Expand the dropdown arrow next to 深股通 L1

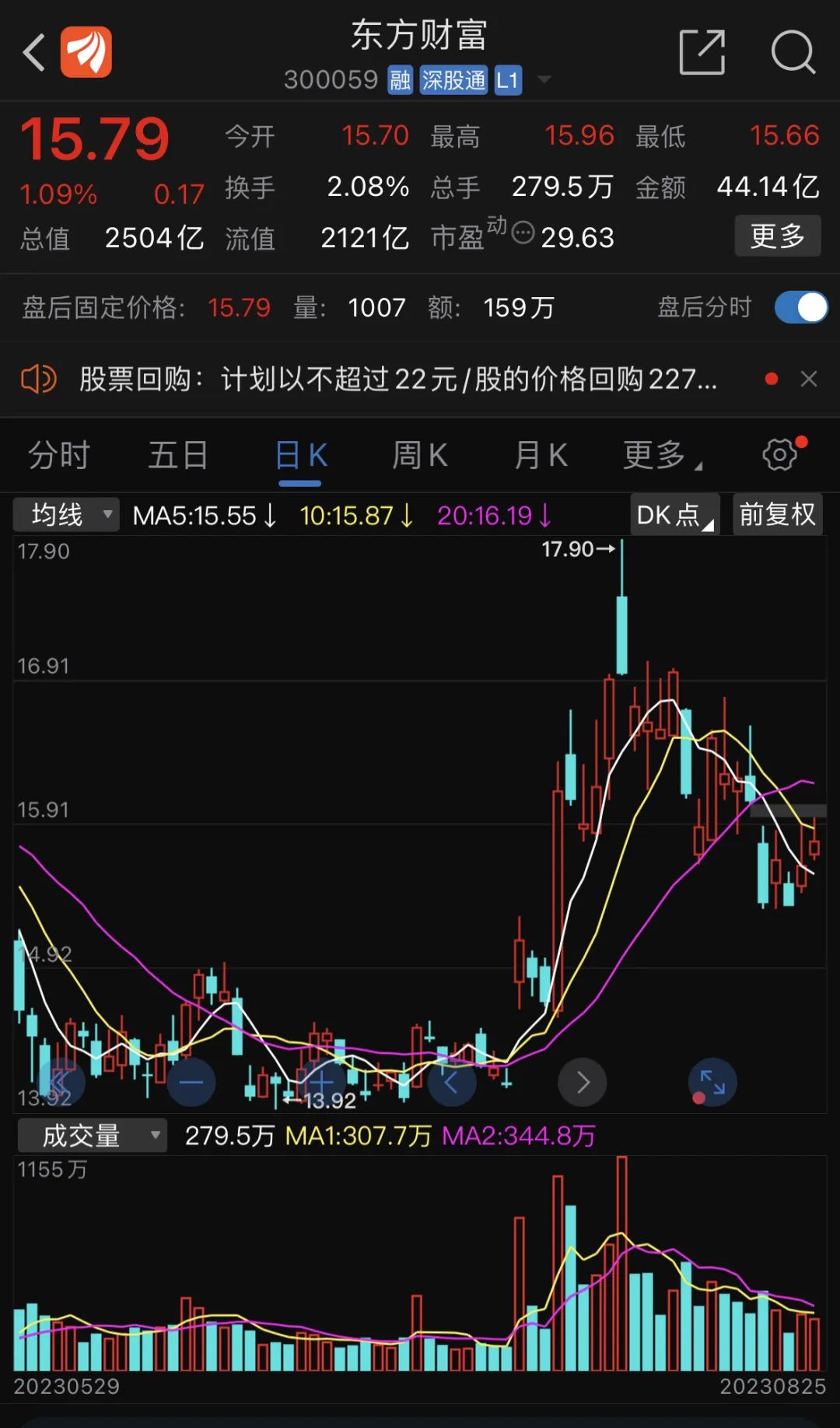click(x=545, y=79)
